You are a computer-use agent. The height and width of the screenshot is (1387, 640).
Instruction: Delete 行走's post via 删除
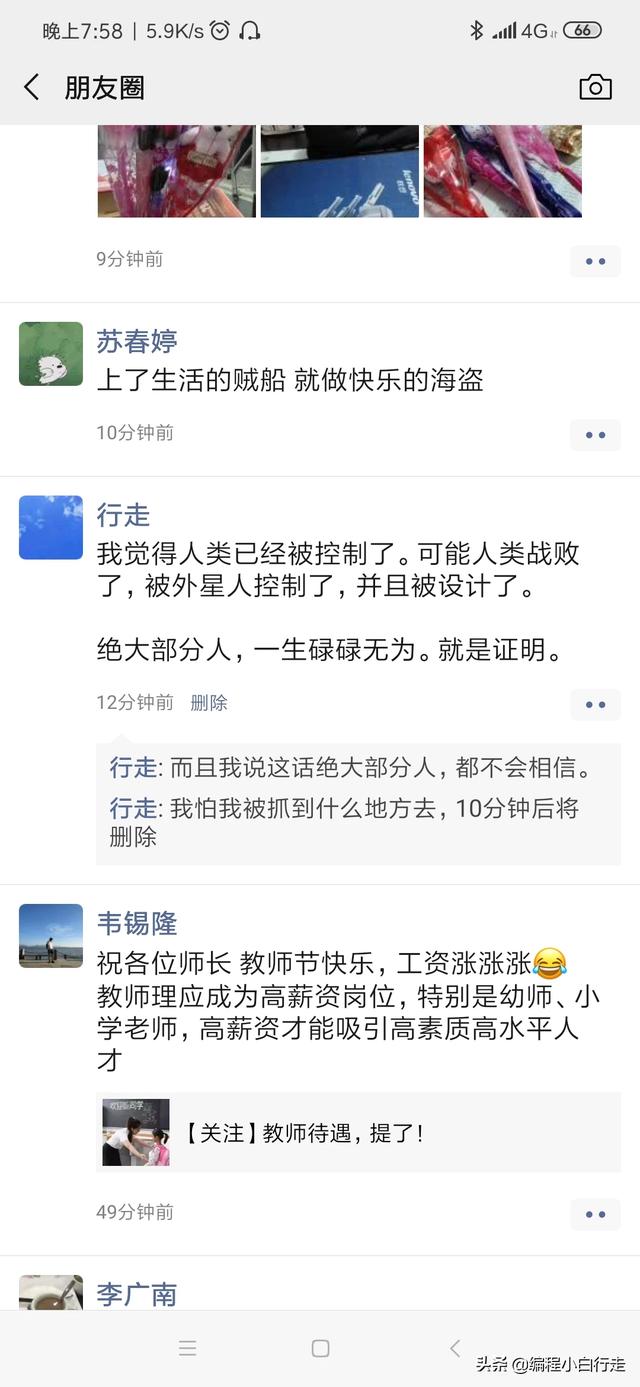[209, 703]
